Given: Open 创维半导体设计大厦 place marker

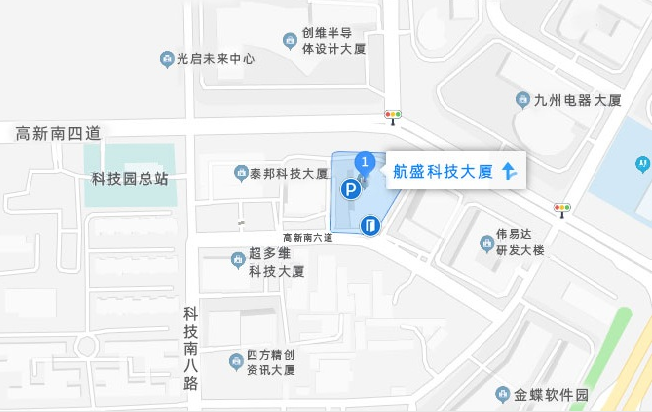Looking at the screenshot, I should pos(290,41).
